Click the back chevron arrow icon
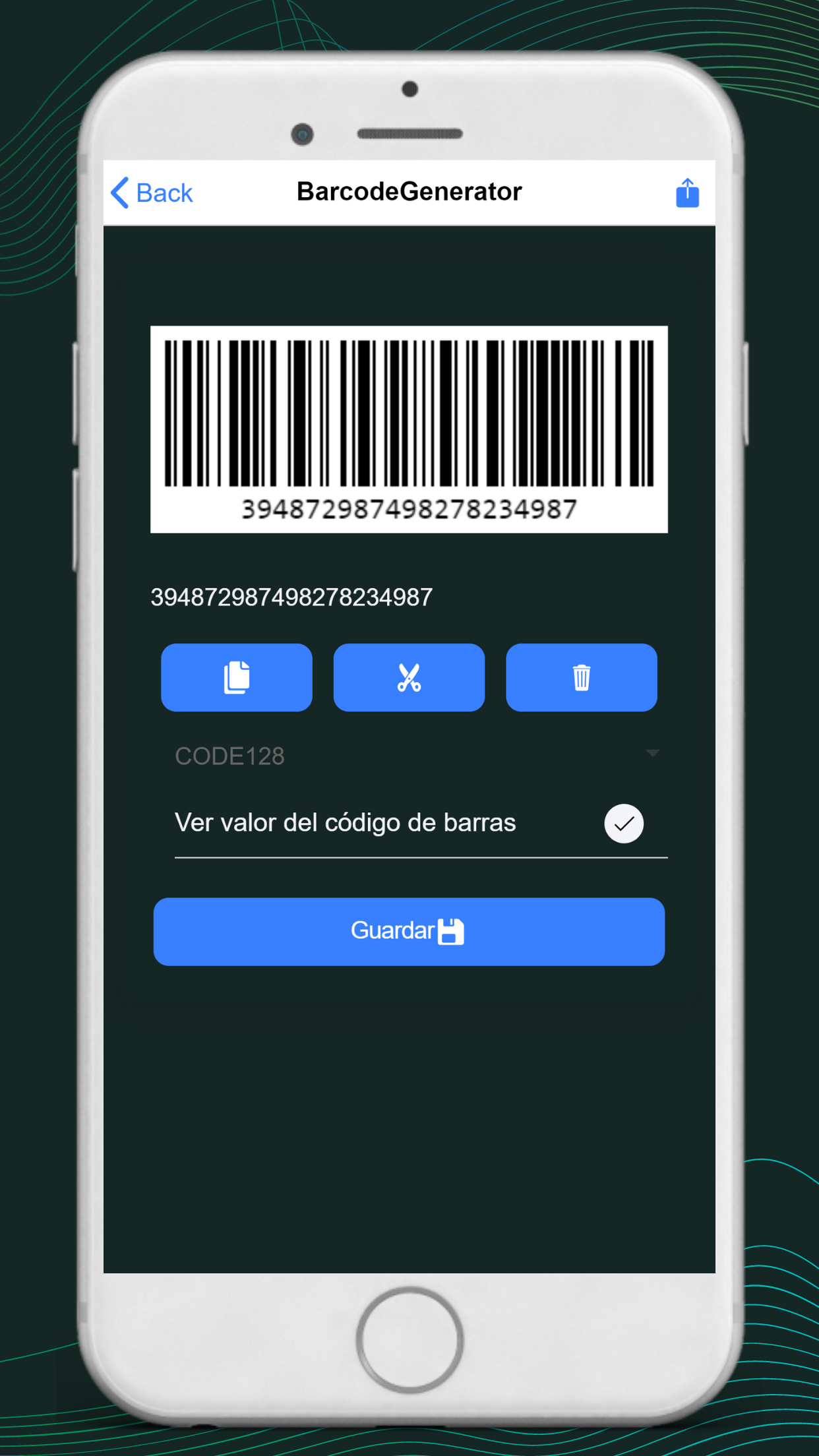 (x=119, y=192)
